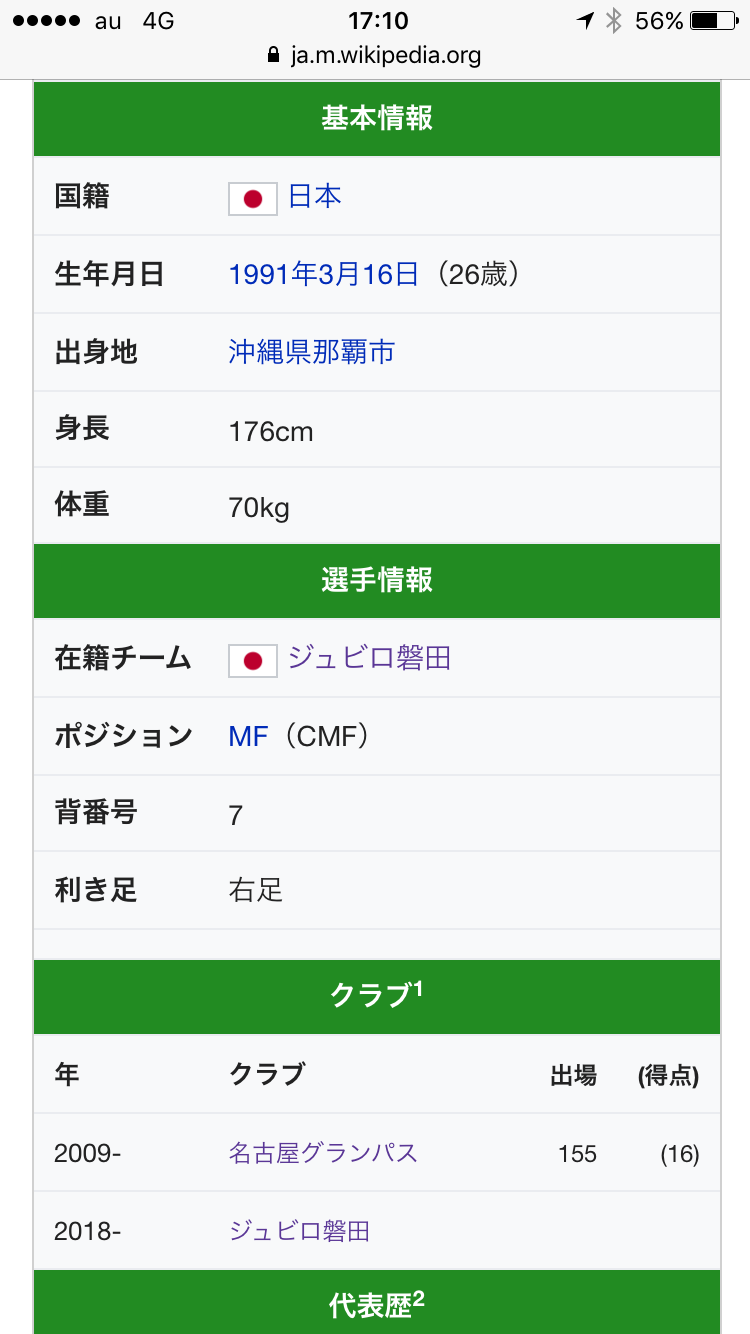This screenshot has width=750, height=1334.
Task: Tap the ja.m.wikipedia.org address bar
Action: pyautogui.click(x=375, y=55)
